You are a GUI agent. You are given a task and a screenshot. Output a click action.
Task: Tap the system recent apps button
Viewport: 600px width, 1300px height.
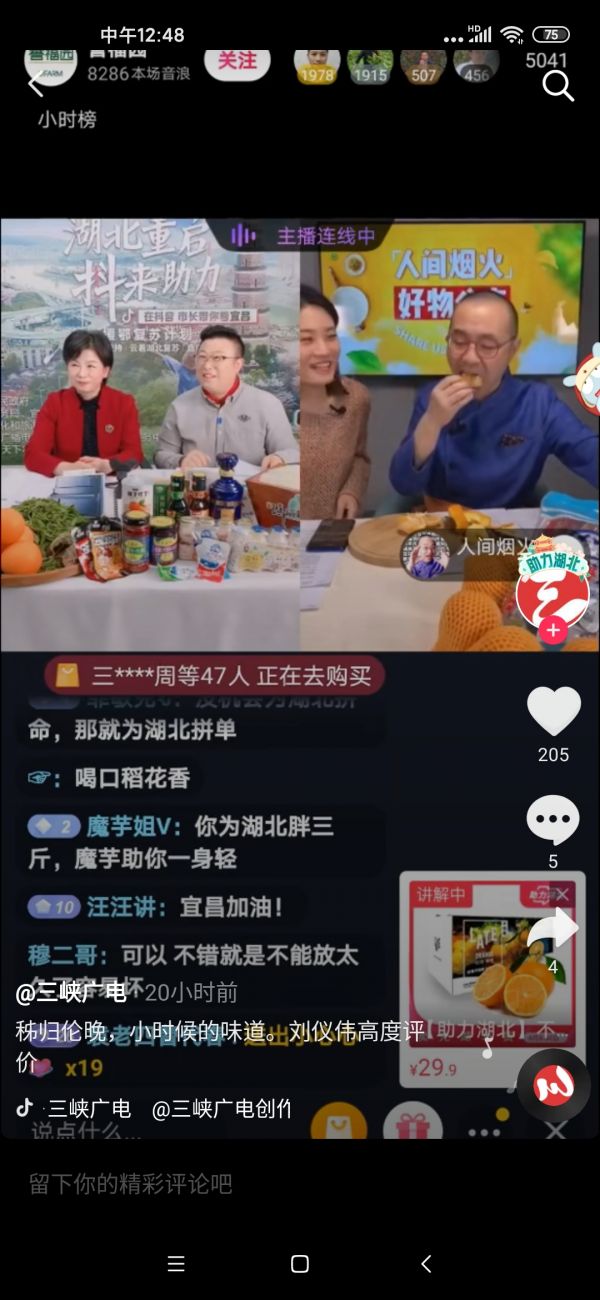(x=176, y=1264)
